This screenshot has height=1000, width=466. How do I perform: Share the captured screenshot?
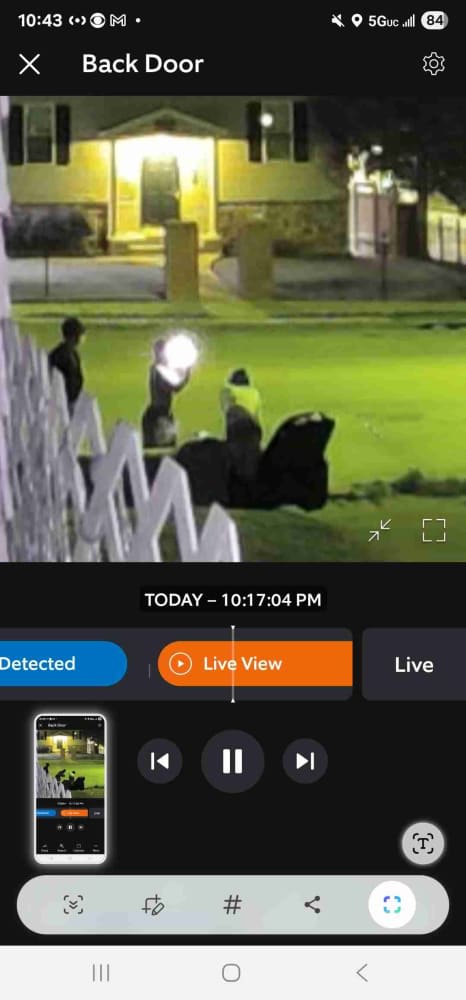tap(312, 904)
